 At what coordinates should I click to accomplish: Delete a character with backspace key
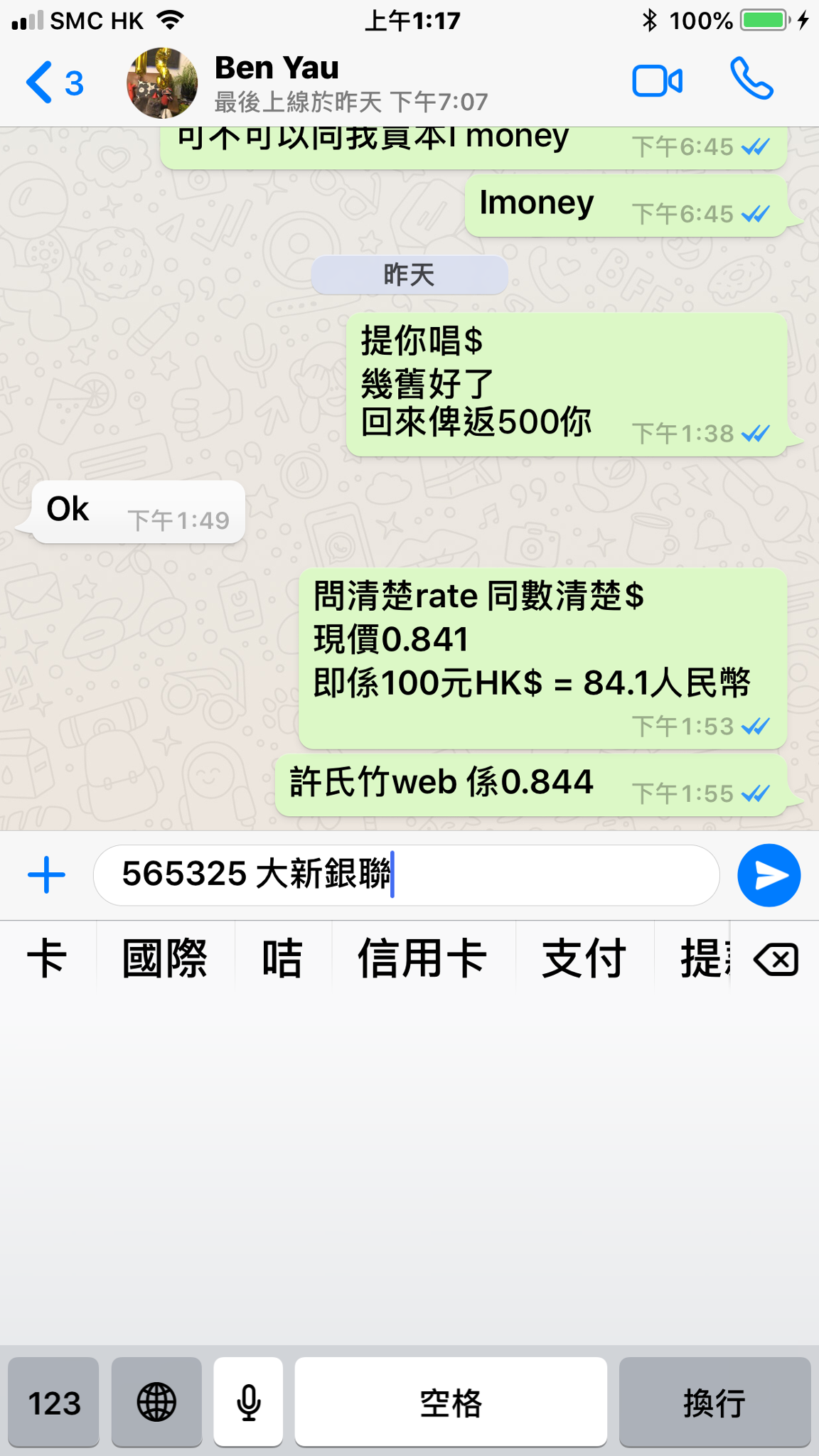(x=776, y=960)
